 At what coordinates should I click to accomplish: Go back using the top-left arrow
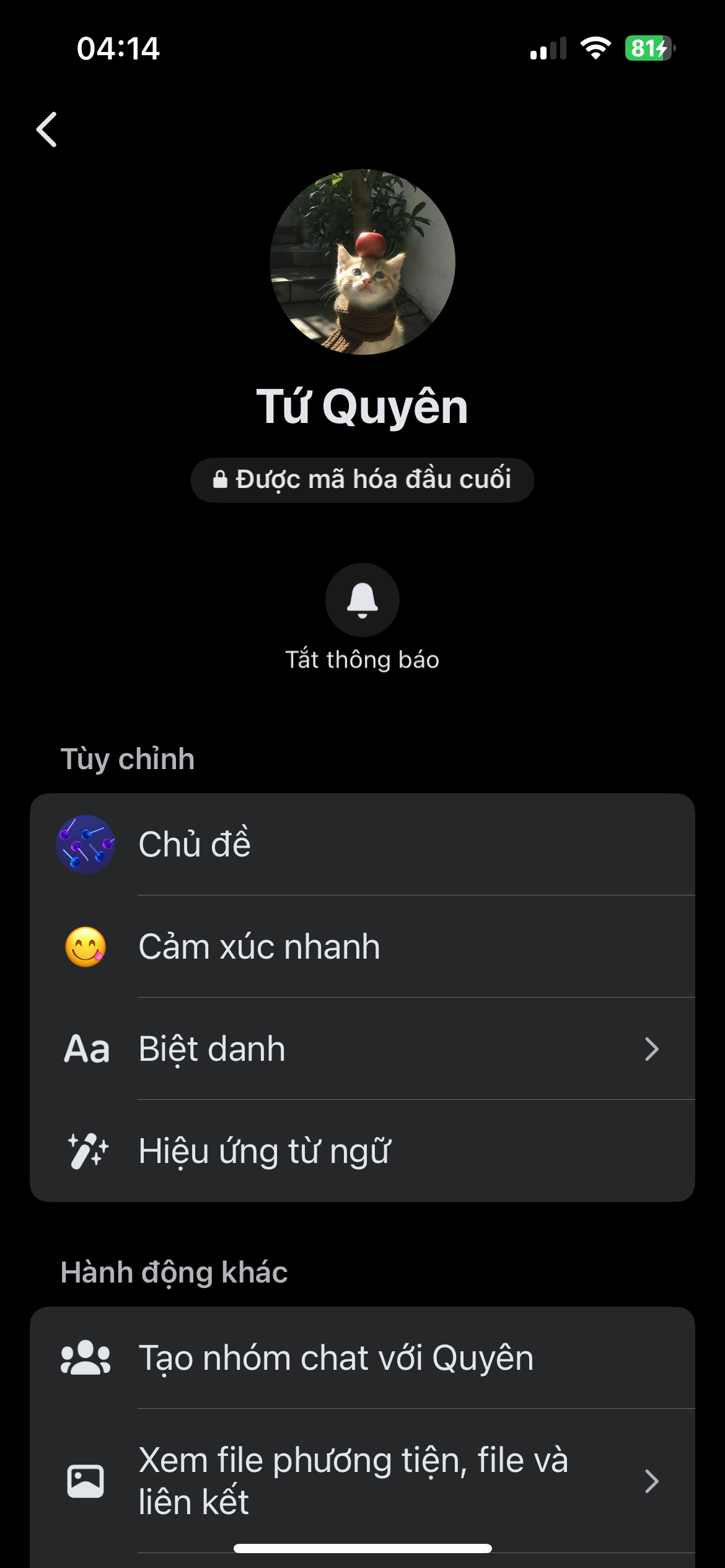[47, 129]
